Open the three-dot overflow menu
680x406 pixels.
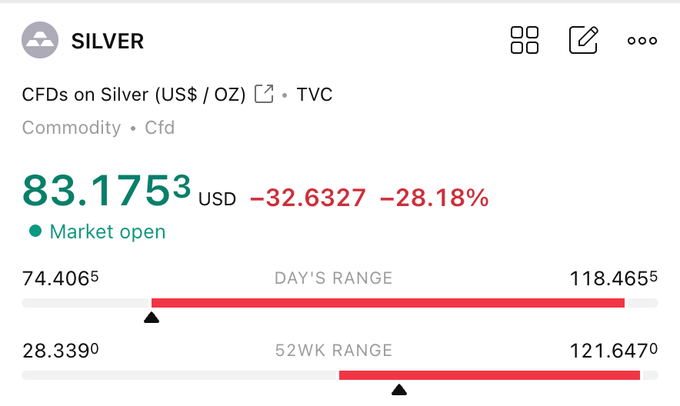(642, 41)
